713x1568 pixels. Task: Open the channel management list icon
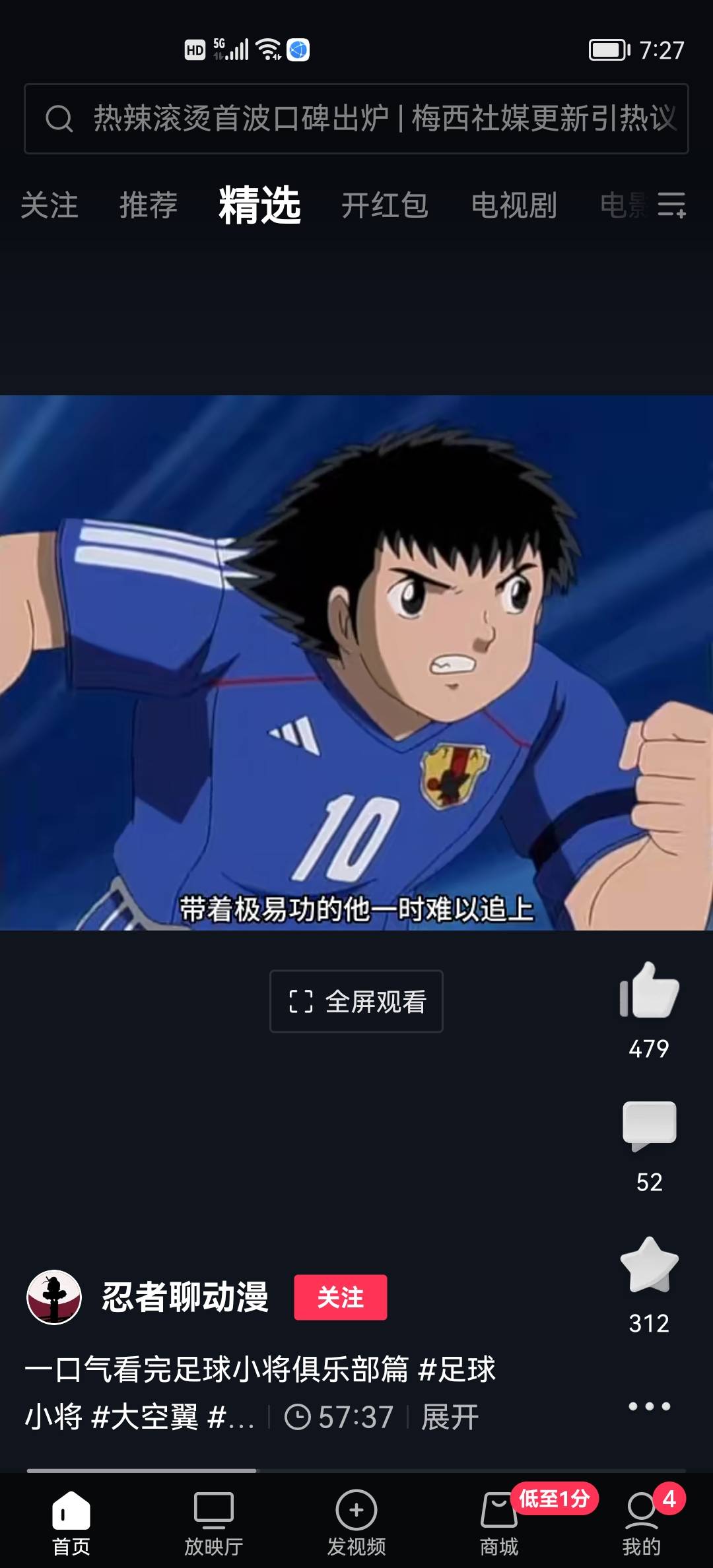[x=672, y=205]
